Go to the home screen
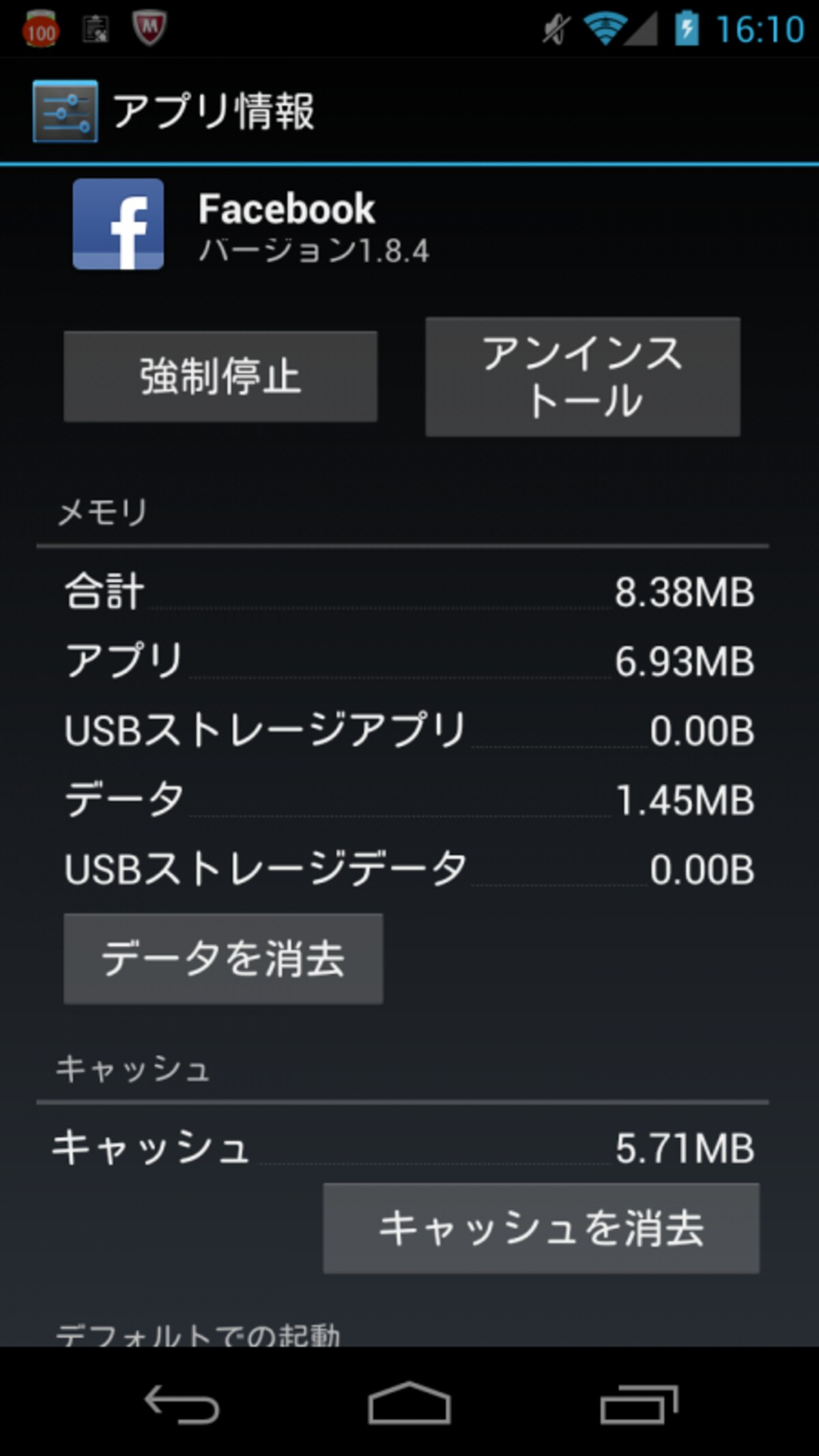This screenshot has height=1456, width=819. point(409,1403)
